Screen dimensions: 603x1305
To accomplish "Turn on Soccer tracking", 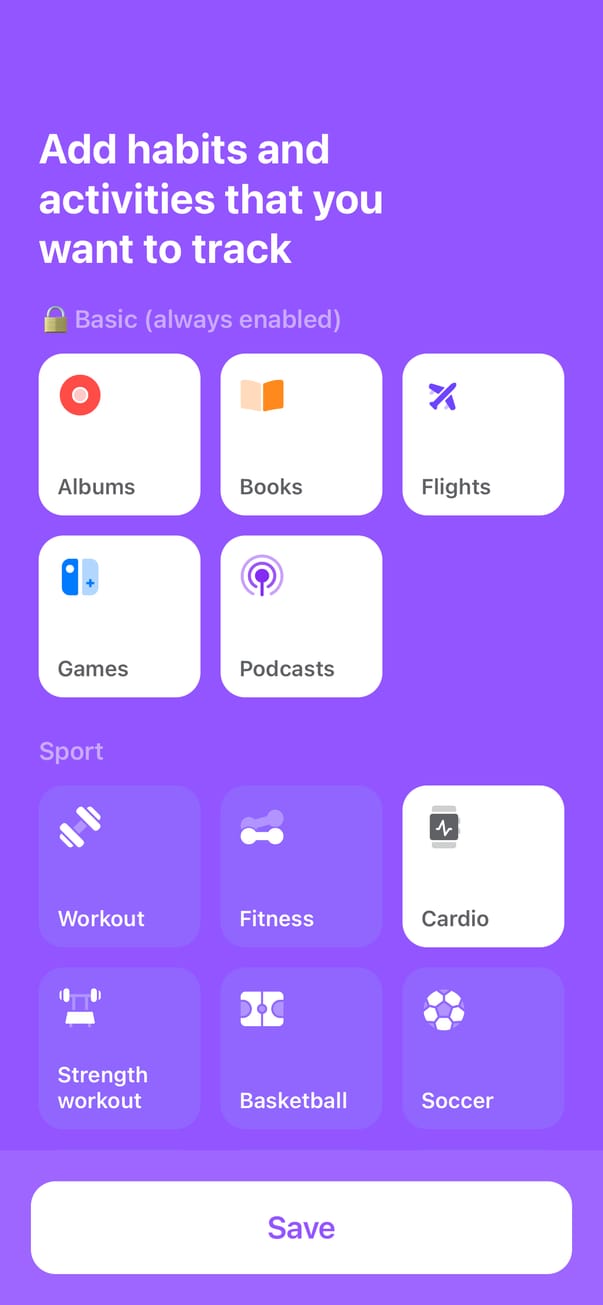I will tap(483, 1048).
